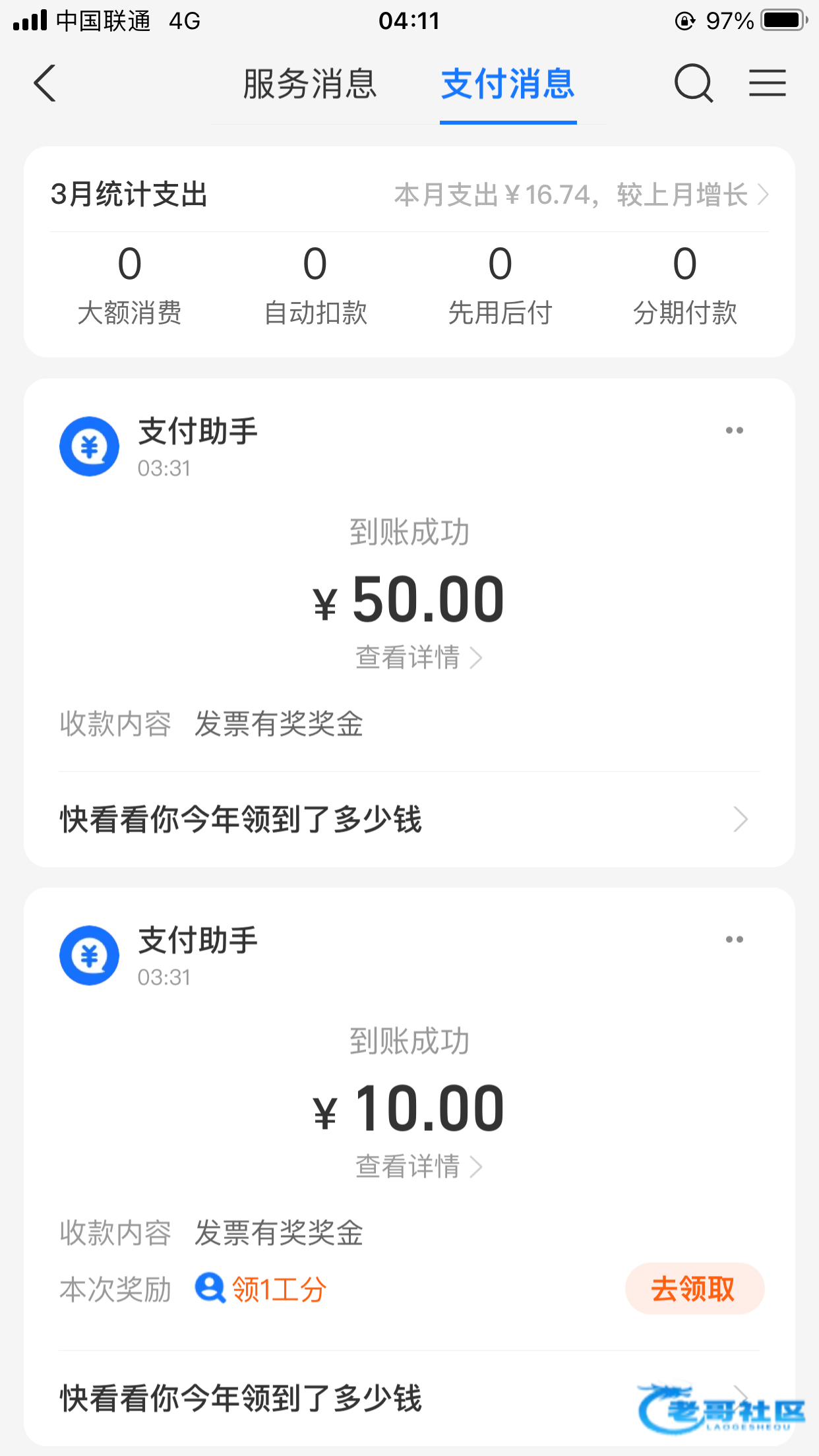View 分期付款 statistics
819x1456 pixels.
[x=685, y=285]
